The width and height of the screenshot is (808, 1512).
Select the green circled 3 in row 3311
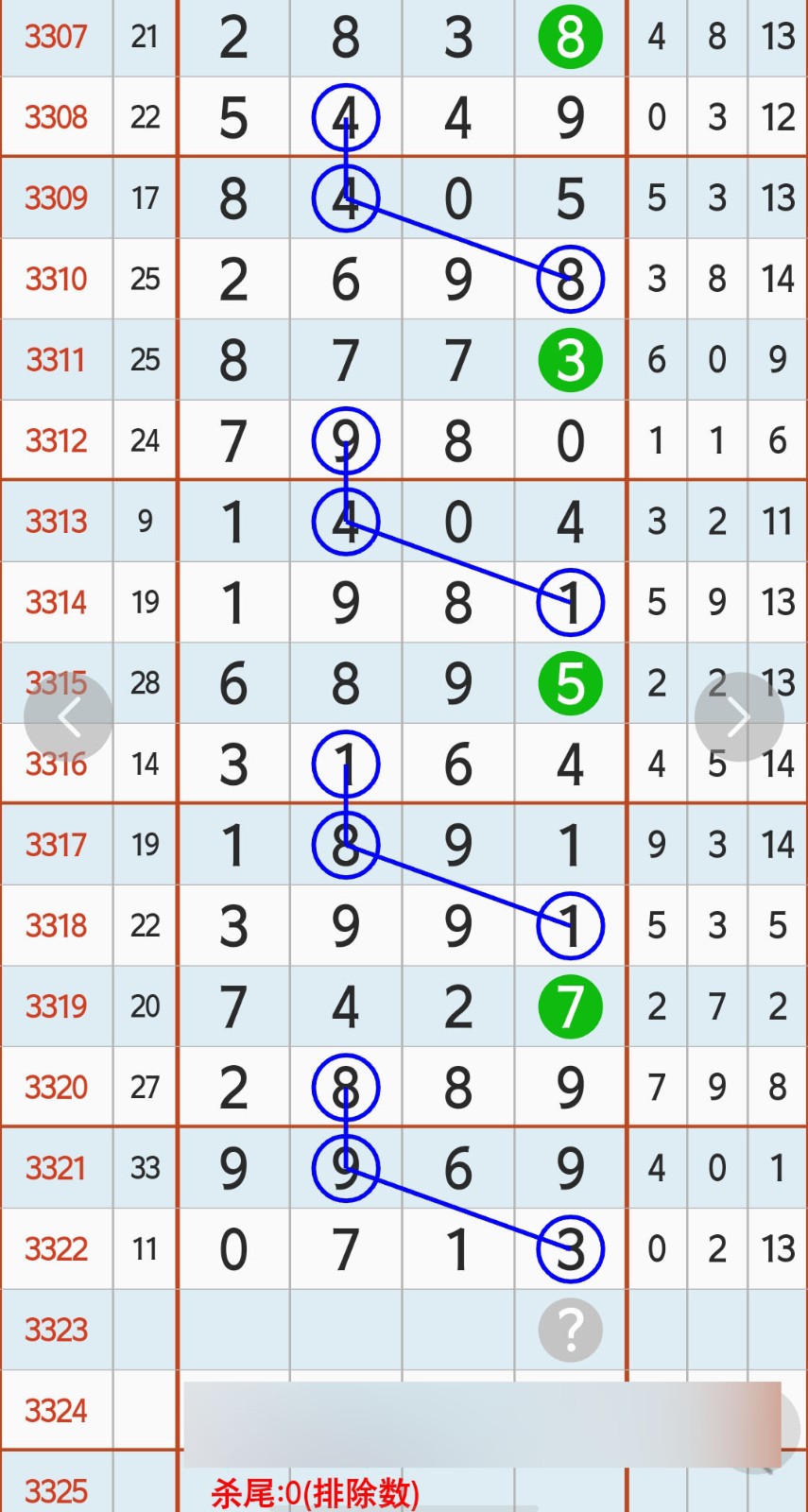[570, 359]
